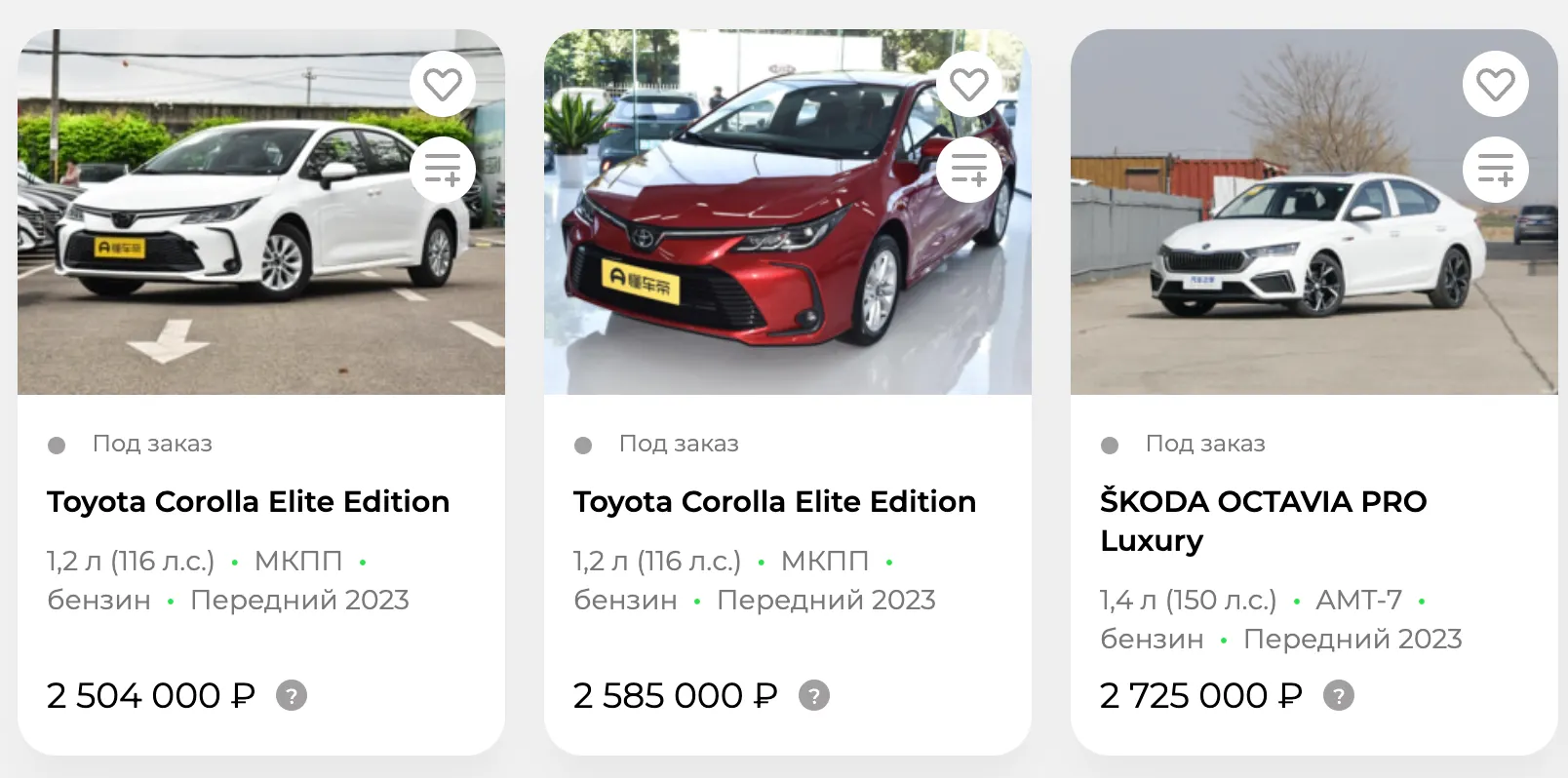Image resolution: width=1568 pixels, height=778 pixels.
Task: Show price info for the 2 585 000 ₽ car
Action: [814, 696]
